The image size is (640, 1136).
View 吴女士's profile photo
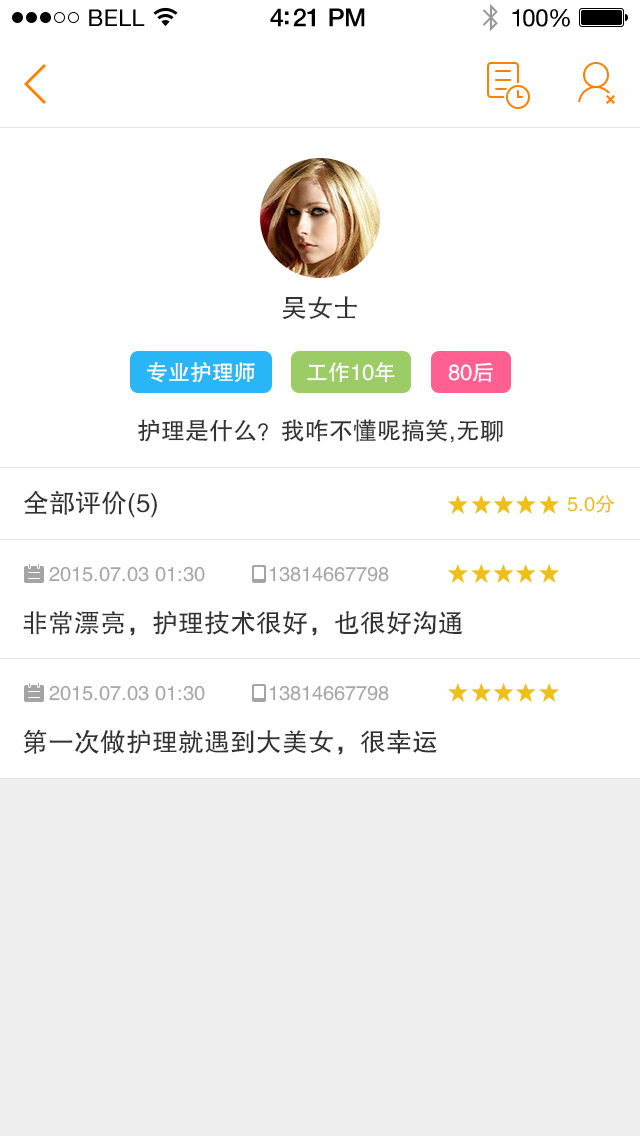(x=320, y=218)
